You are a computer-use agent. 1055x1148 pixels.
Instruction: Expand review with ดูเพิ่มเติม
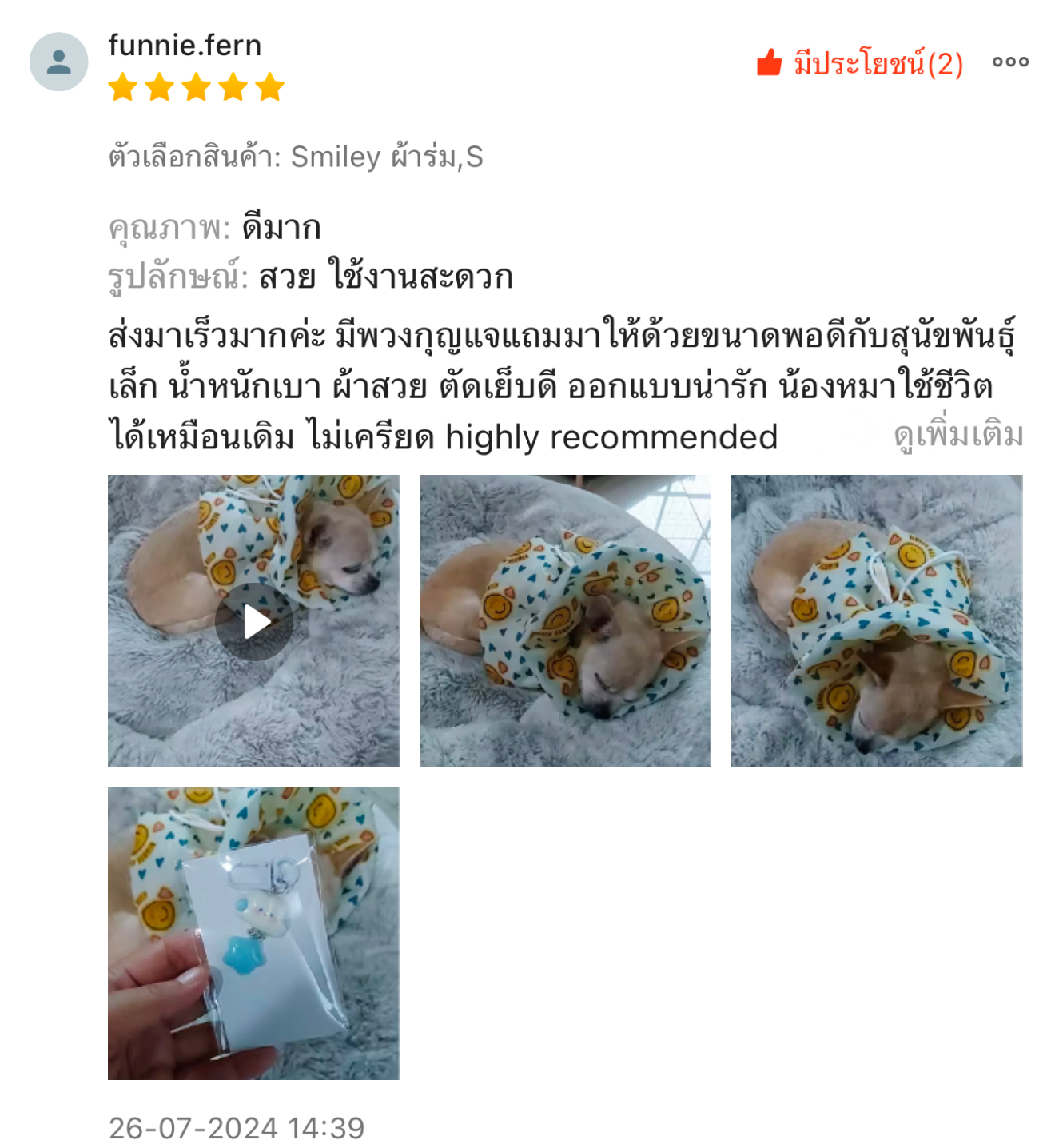957,436
